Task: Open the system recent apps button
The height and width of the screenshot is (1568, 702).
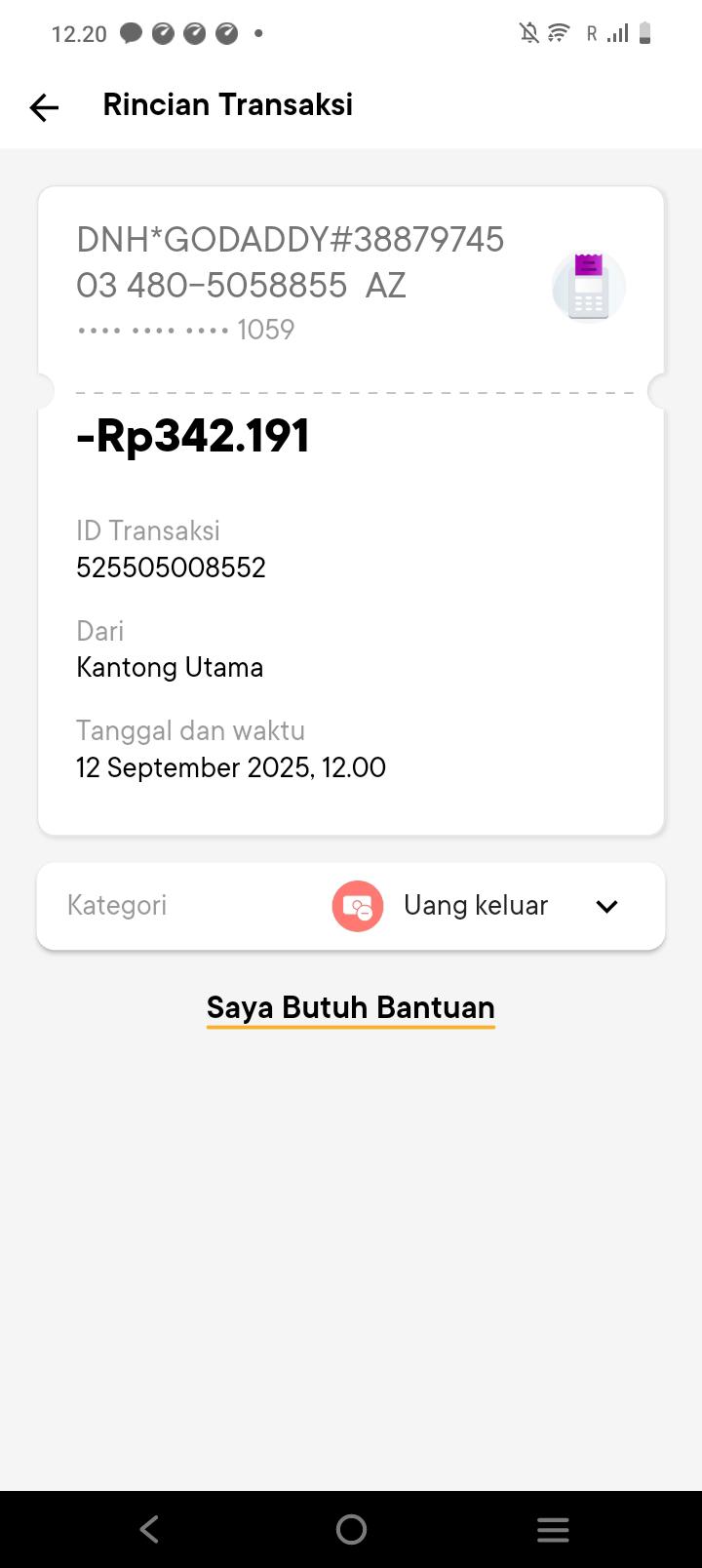Action: click(553, 1529)
